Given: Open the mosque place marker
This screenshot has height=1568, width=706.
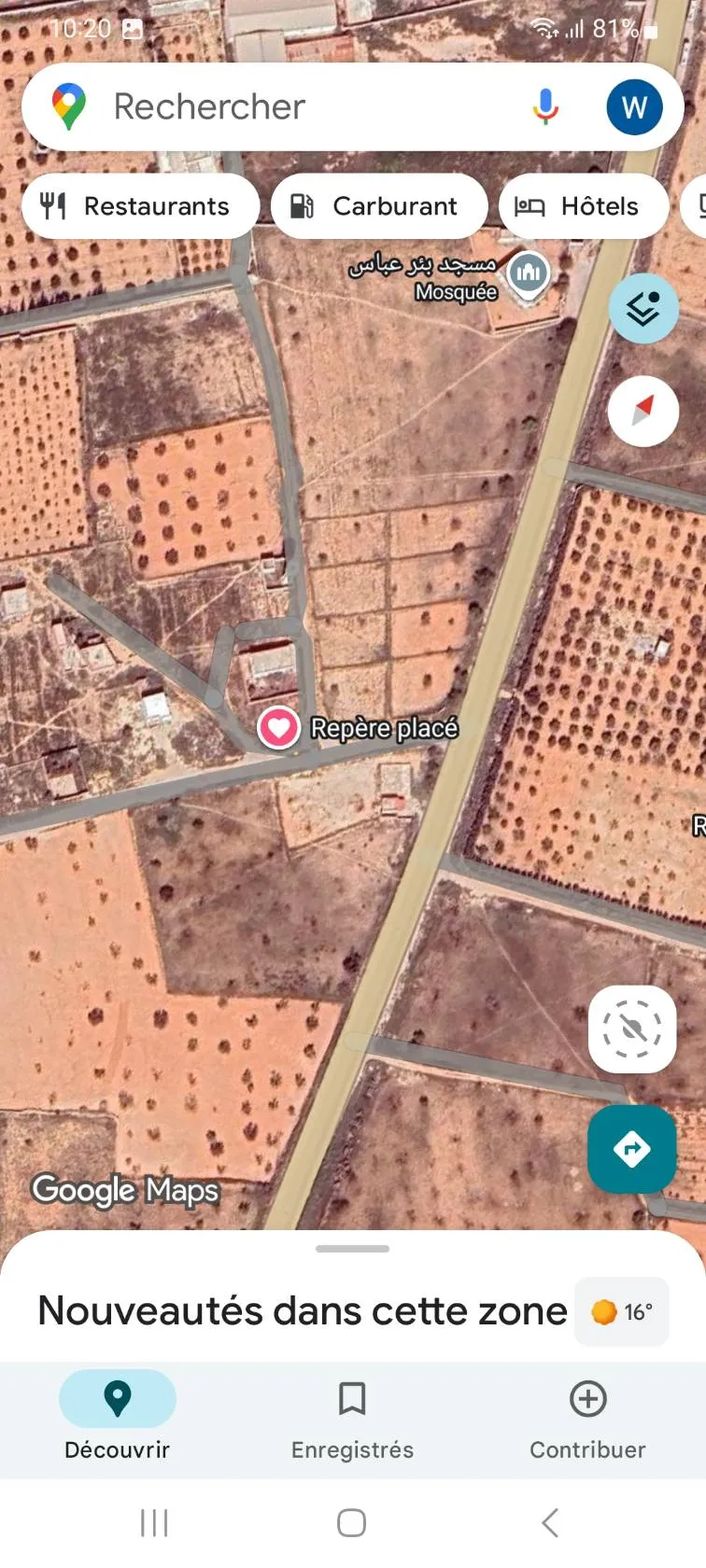Looking at the screenshot, I should pos(529,273).
